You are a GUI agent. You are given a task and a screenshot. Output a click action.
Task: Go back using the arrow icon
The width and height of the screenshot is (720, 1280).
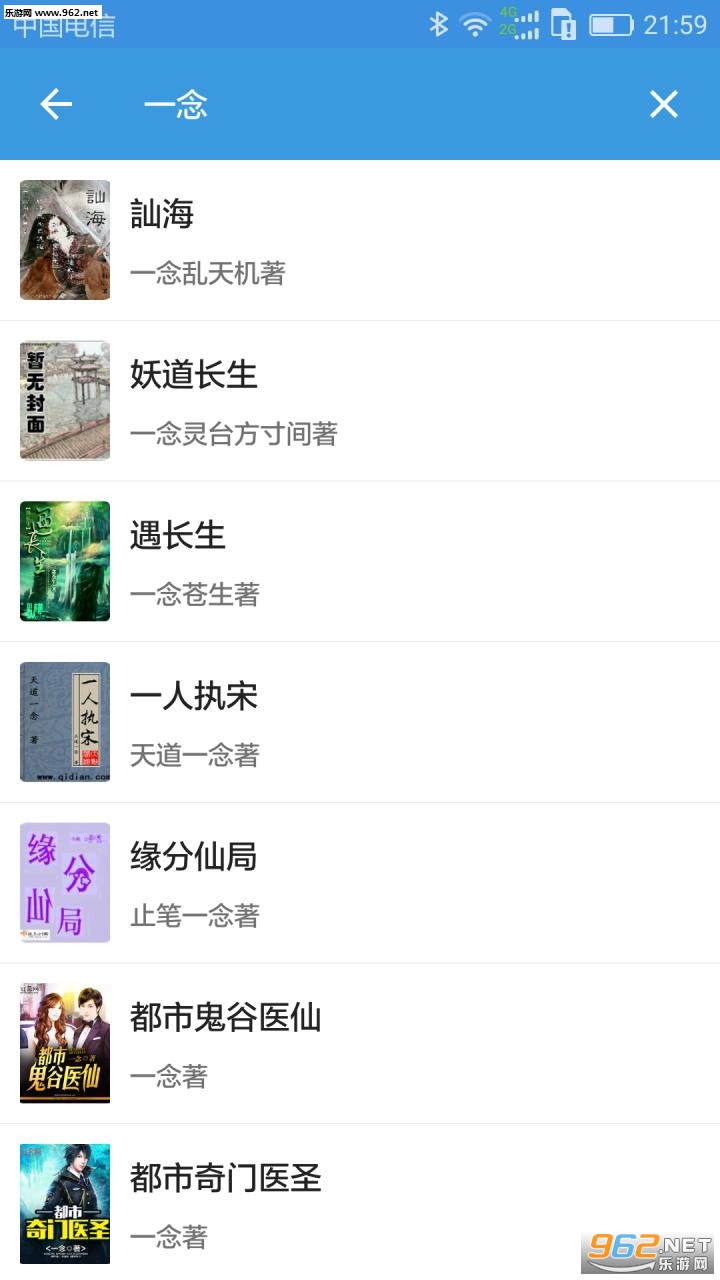coord(56,104)
